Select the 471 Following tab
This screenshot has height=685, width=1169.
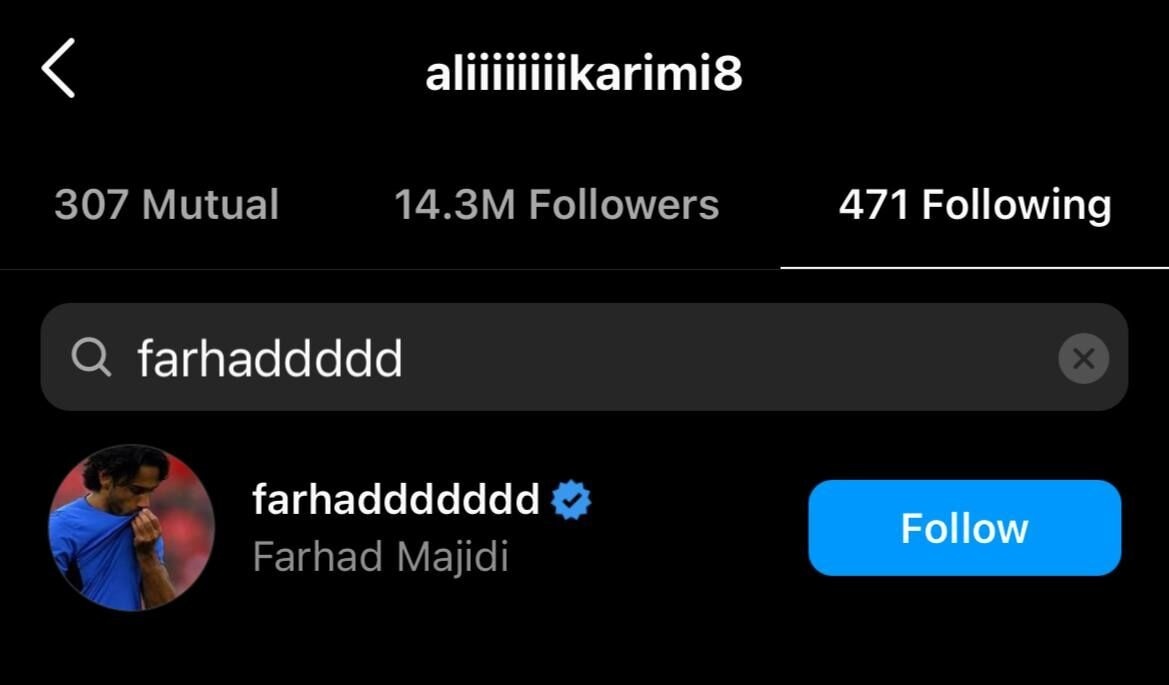click(x=974, y=205)
